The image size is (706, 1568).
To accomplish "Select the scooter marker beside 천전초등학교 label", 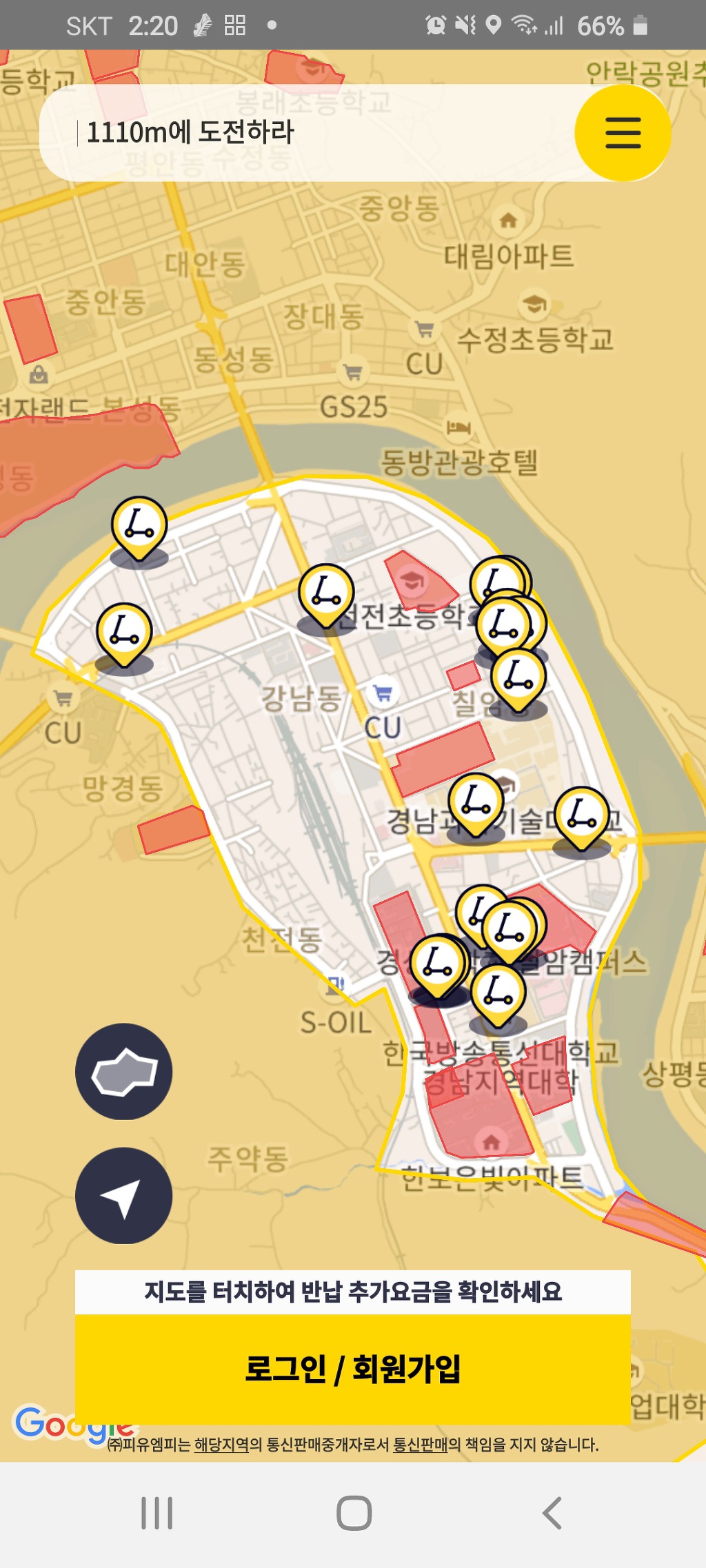I will (326, 594).
